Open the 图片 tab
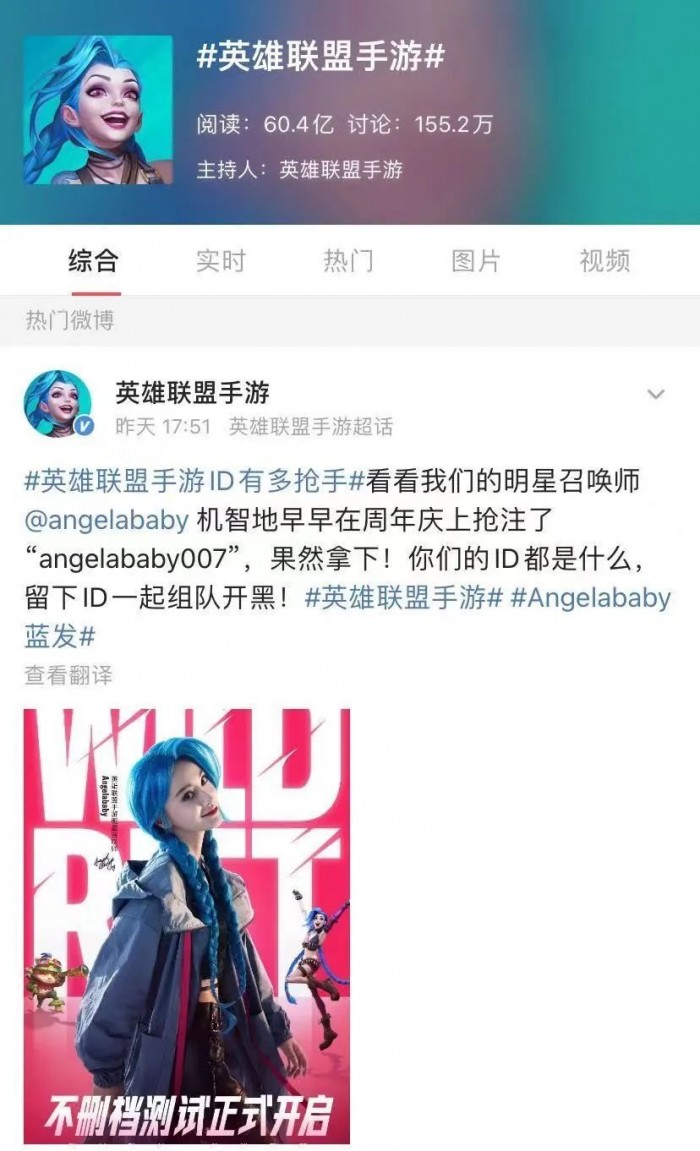Screen dimensions: 700x1151 tap(475, 261)
